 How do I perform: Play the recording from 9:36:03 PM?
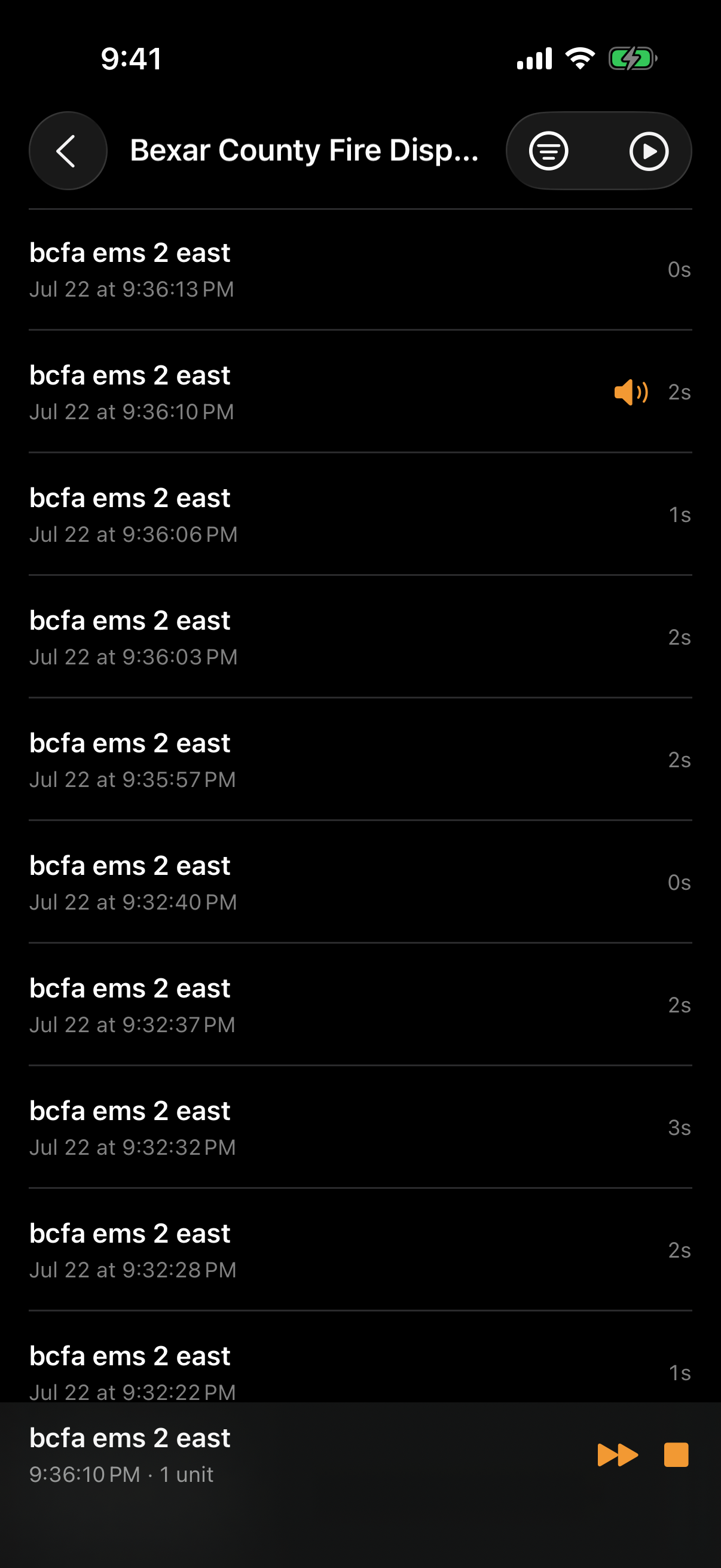(x=360, y=637)
